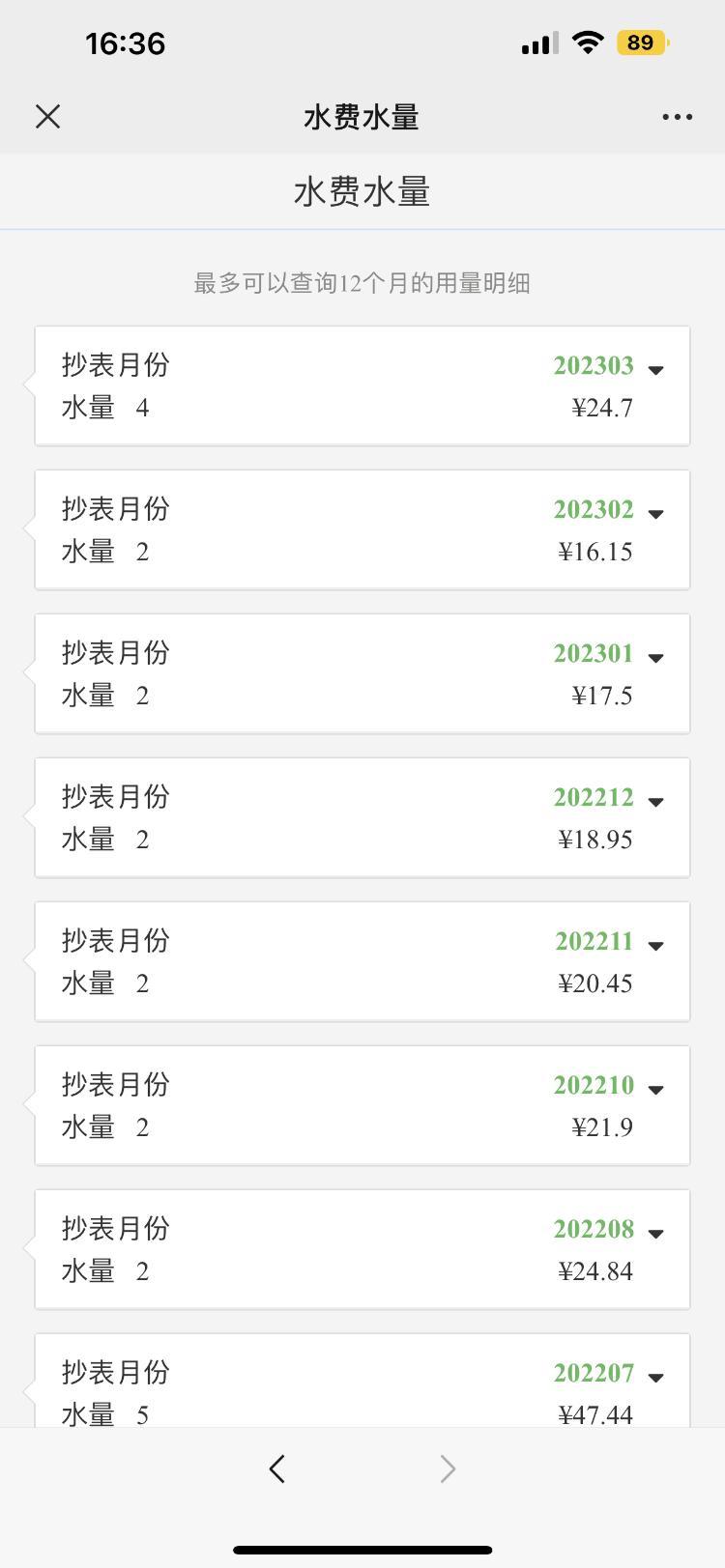
Task: Expand details for month 202212
Action: point(655,802)
